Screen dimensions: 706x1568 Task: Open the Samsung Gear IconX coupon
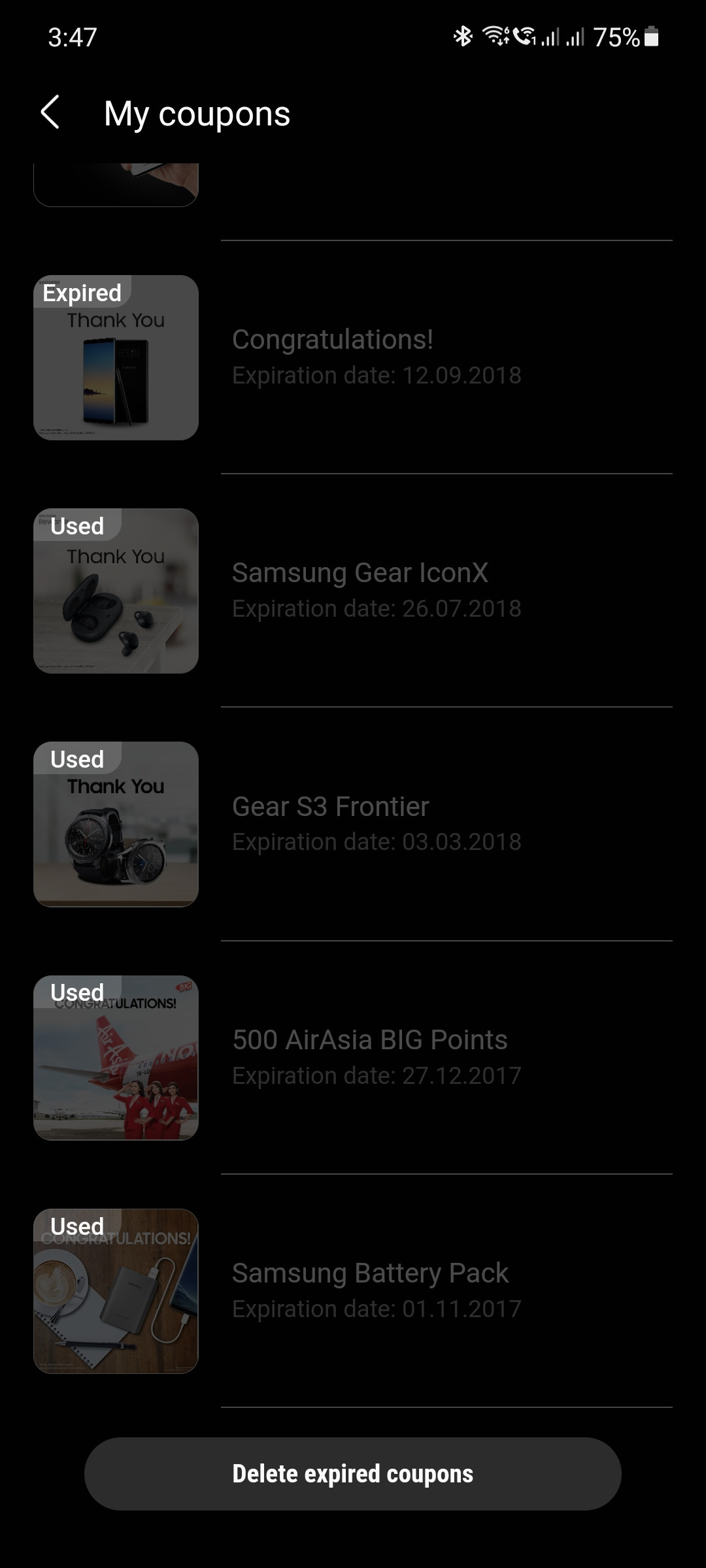tap(353, 591)
